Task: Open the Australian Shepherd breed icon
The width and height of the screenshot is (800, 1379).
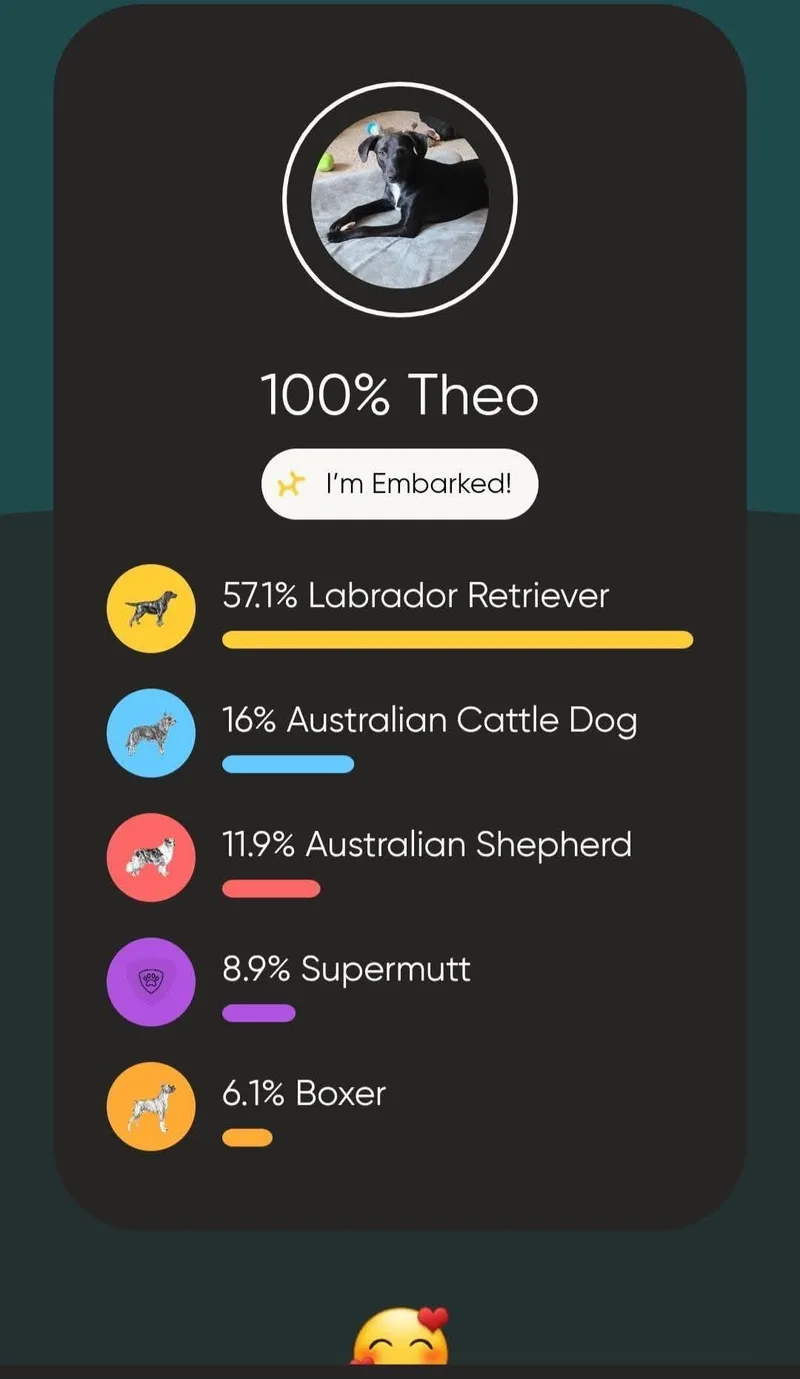Action: tap(150, 857)
